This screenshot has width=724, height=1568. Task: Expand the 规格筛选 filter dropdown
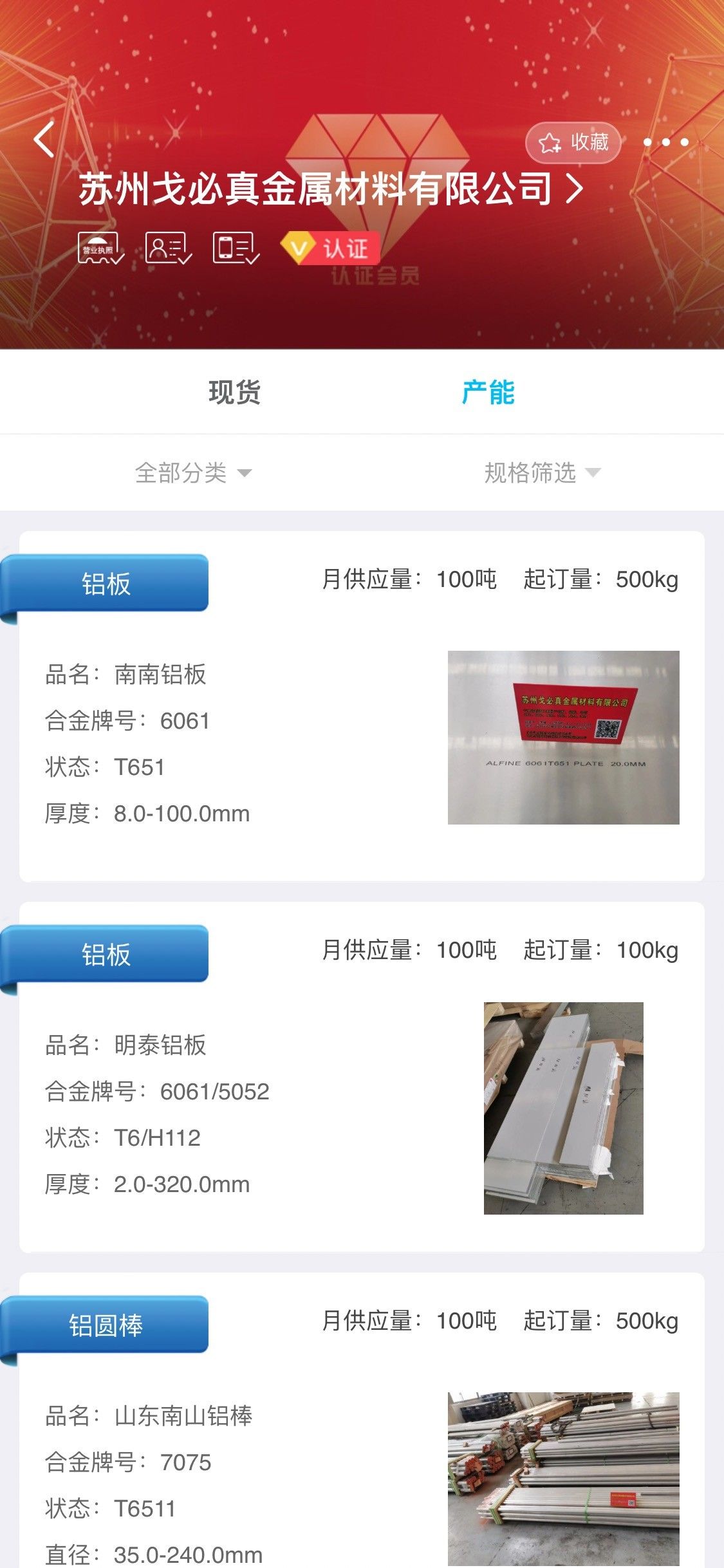point(543,472)
